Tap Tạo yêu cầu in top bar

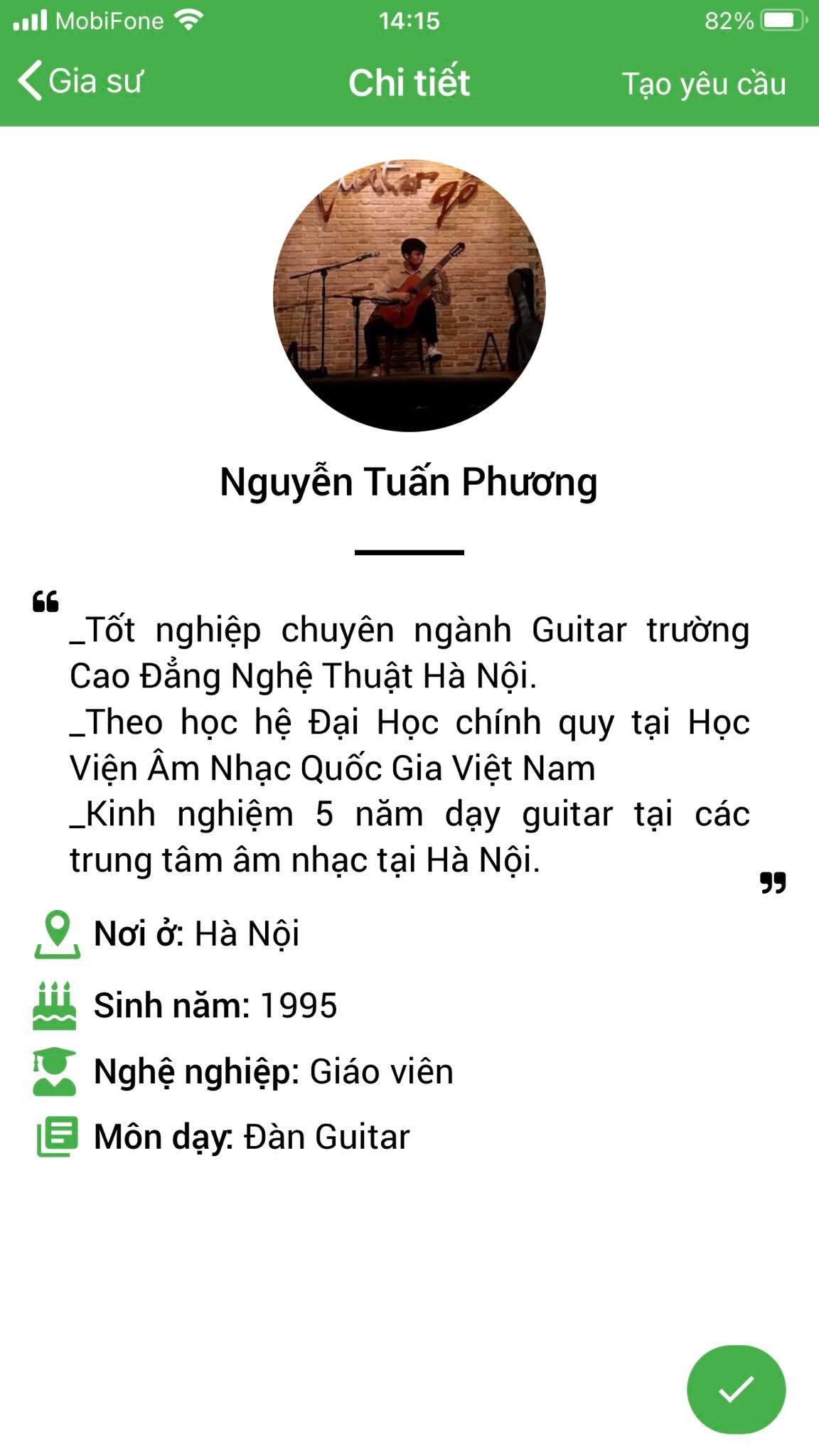[703, 84]
